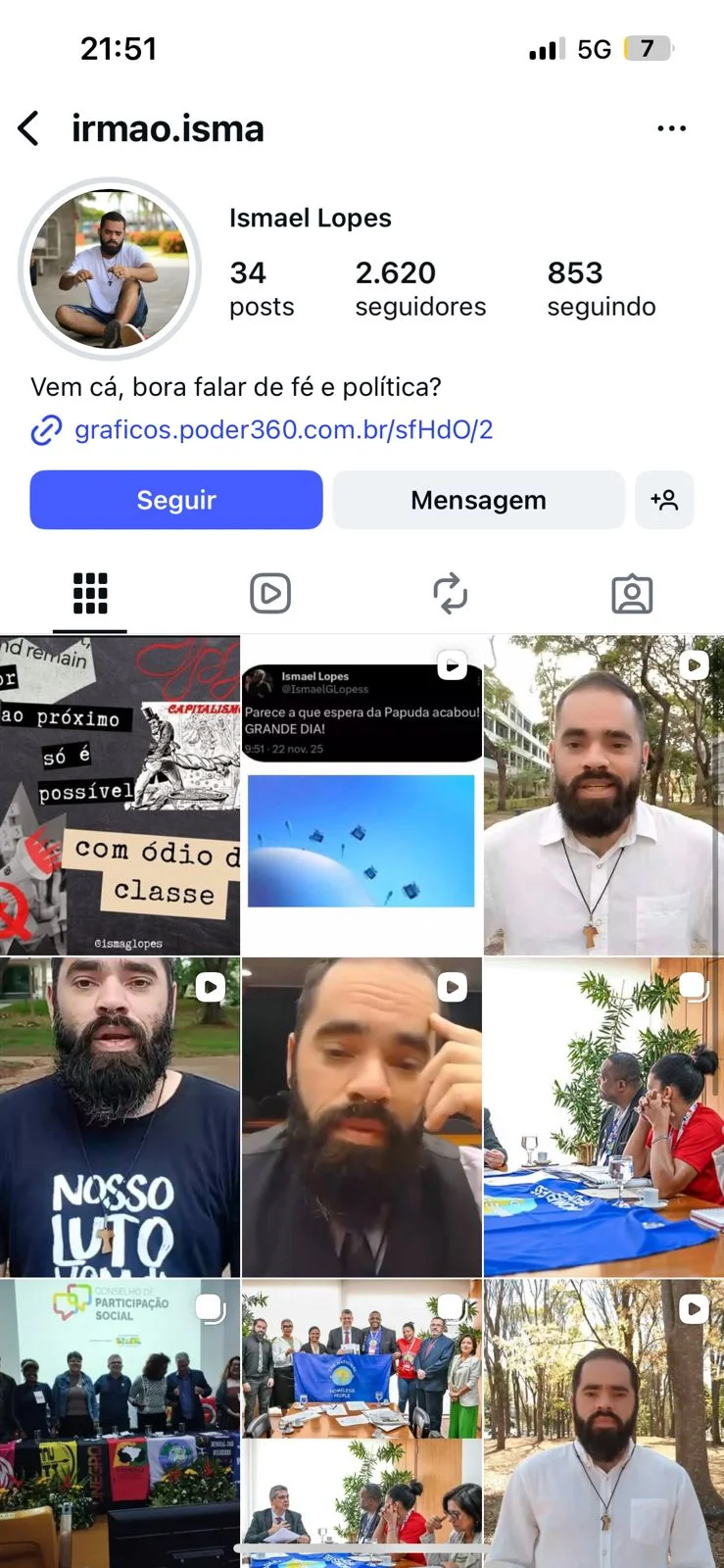Screen dimensions: 724x1568
Task: Switch to the tagged photos tab
Action: (632, 594)
